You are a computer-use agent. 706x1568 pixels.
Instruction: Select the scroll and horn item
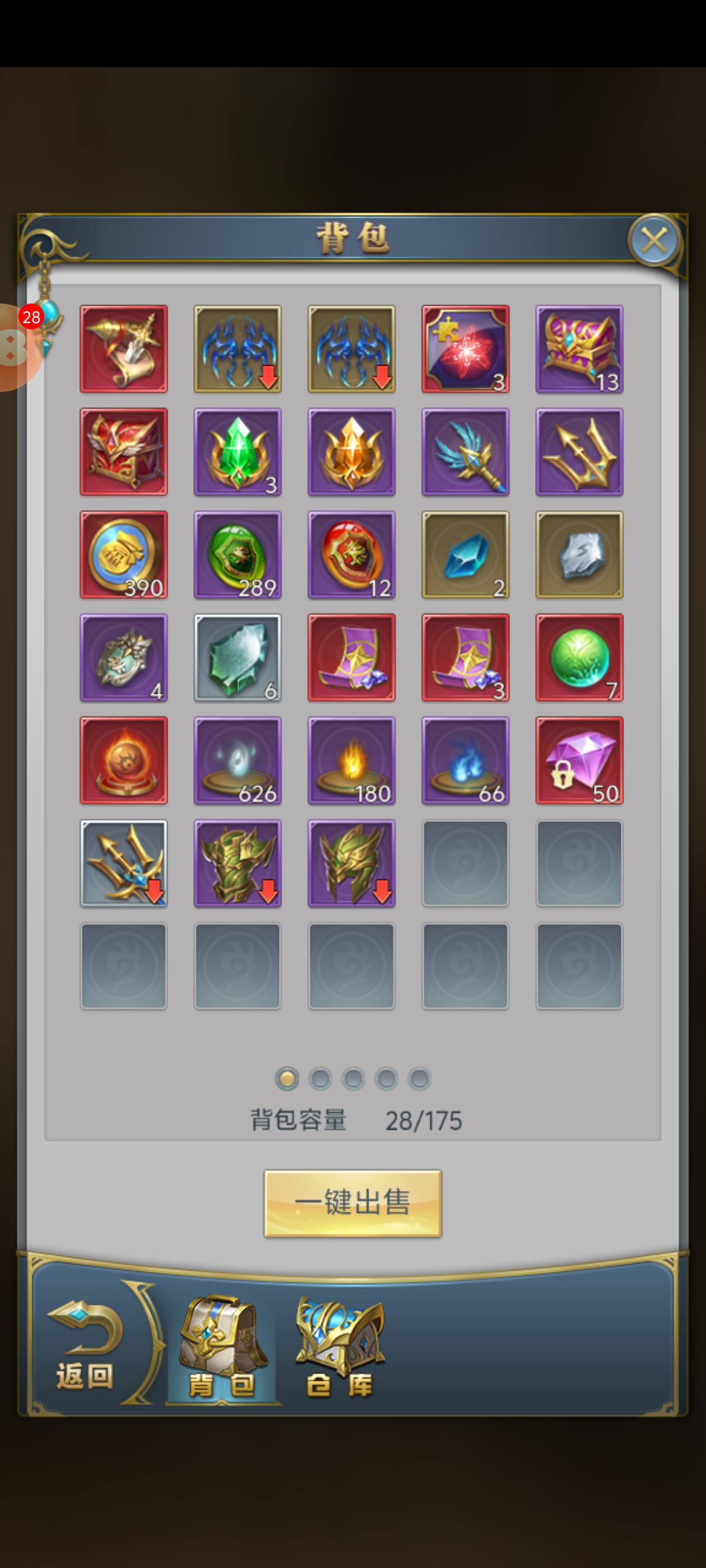124,349
